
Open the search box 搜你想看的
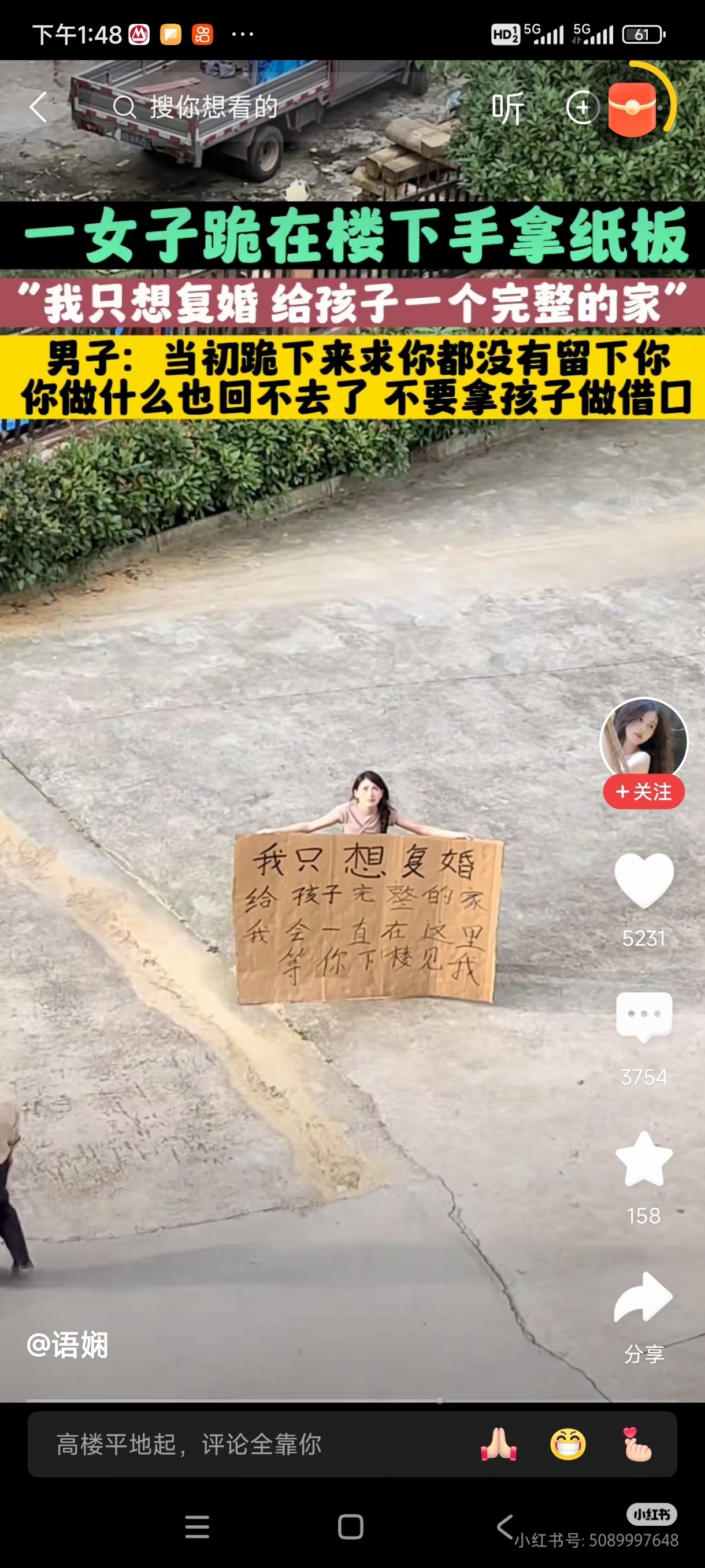pos(213,107)
